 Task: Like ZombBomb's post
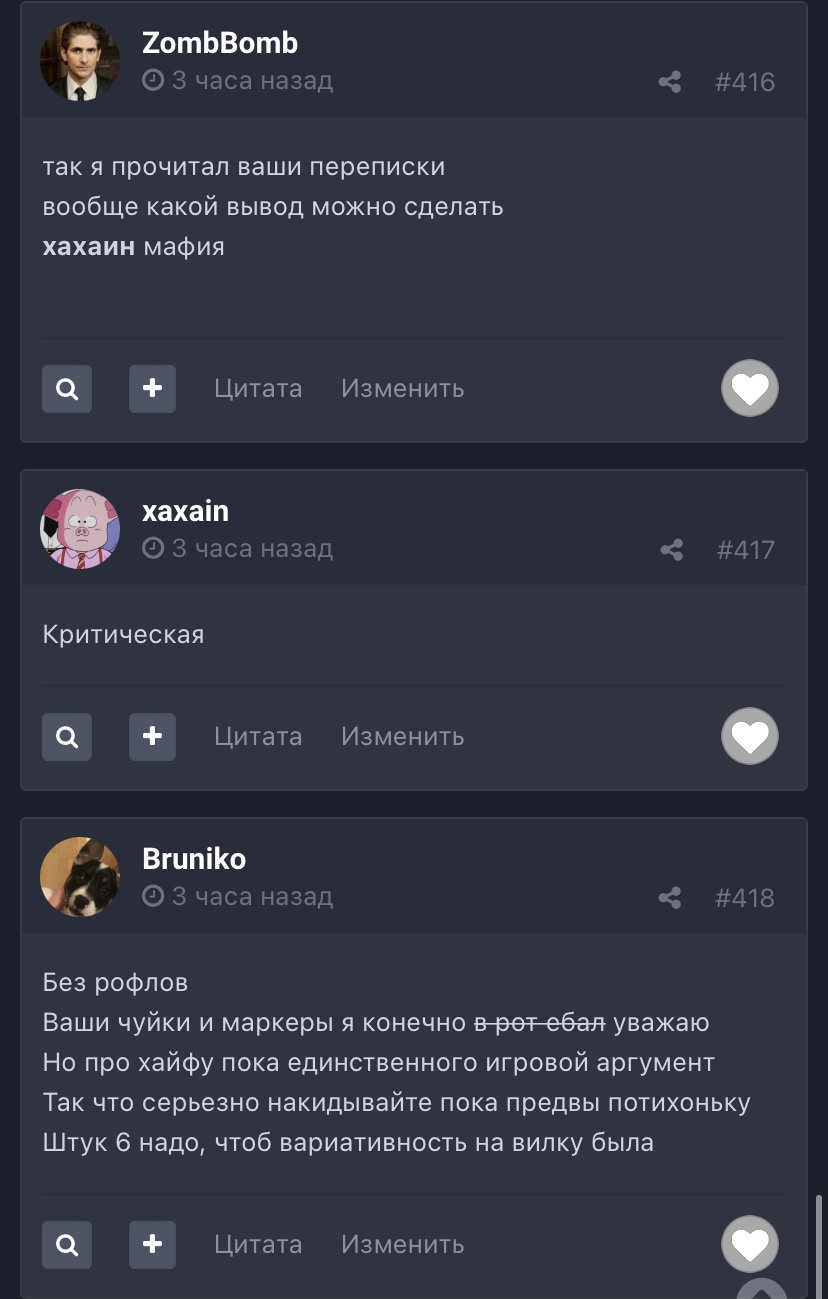pyautogui.click(x=750, y=388)
